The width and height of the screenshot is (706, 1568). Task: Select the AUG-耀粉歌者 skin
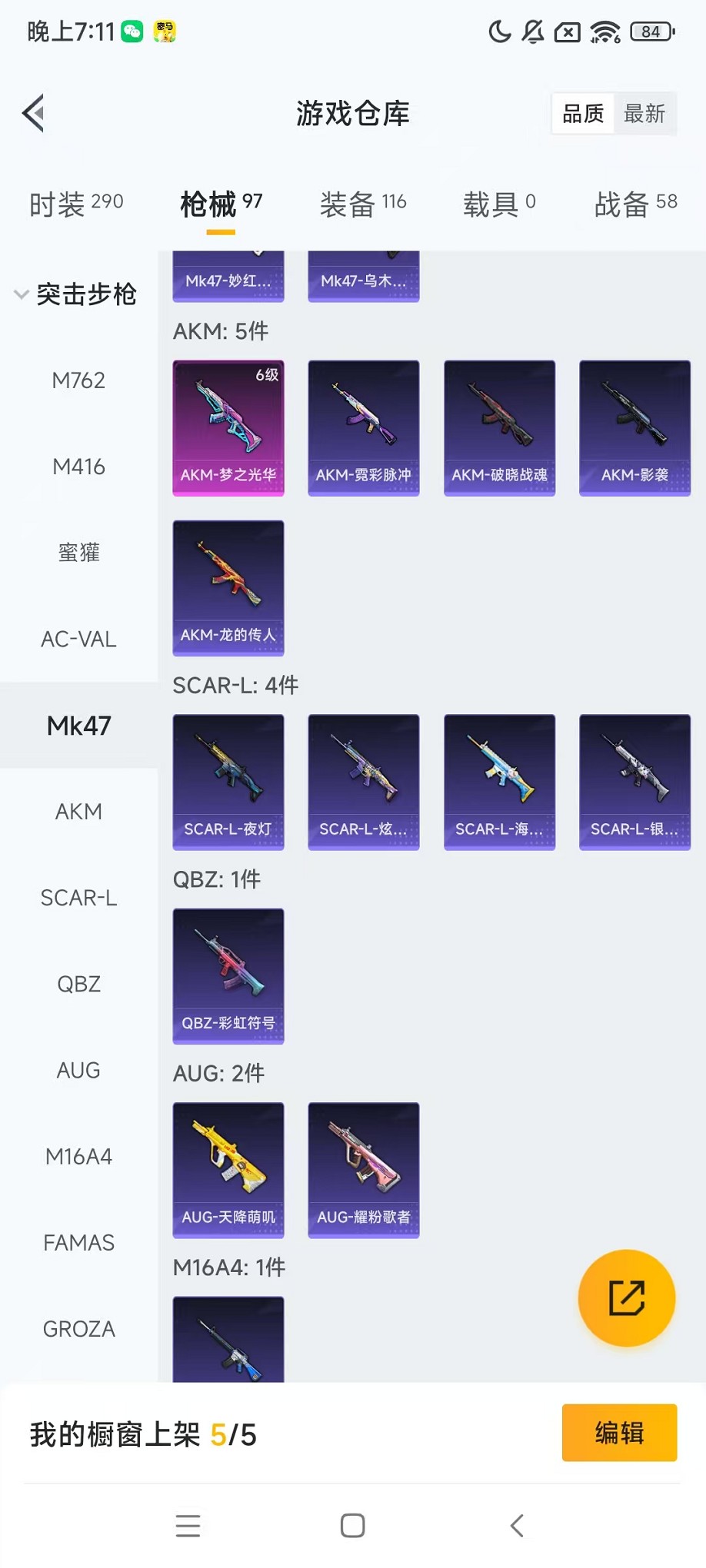364,1170
